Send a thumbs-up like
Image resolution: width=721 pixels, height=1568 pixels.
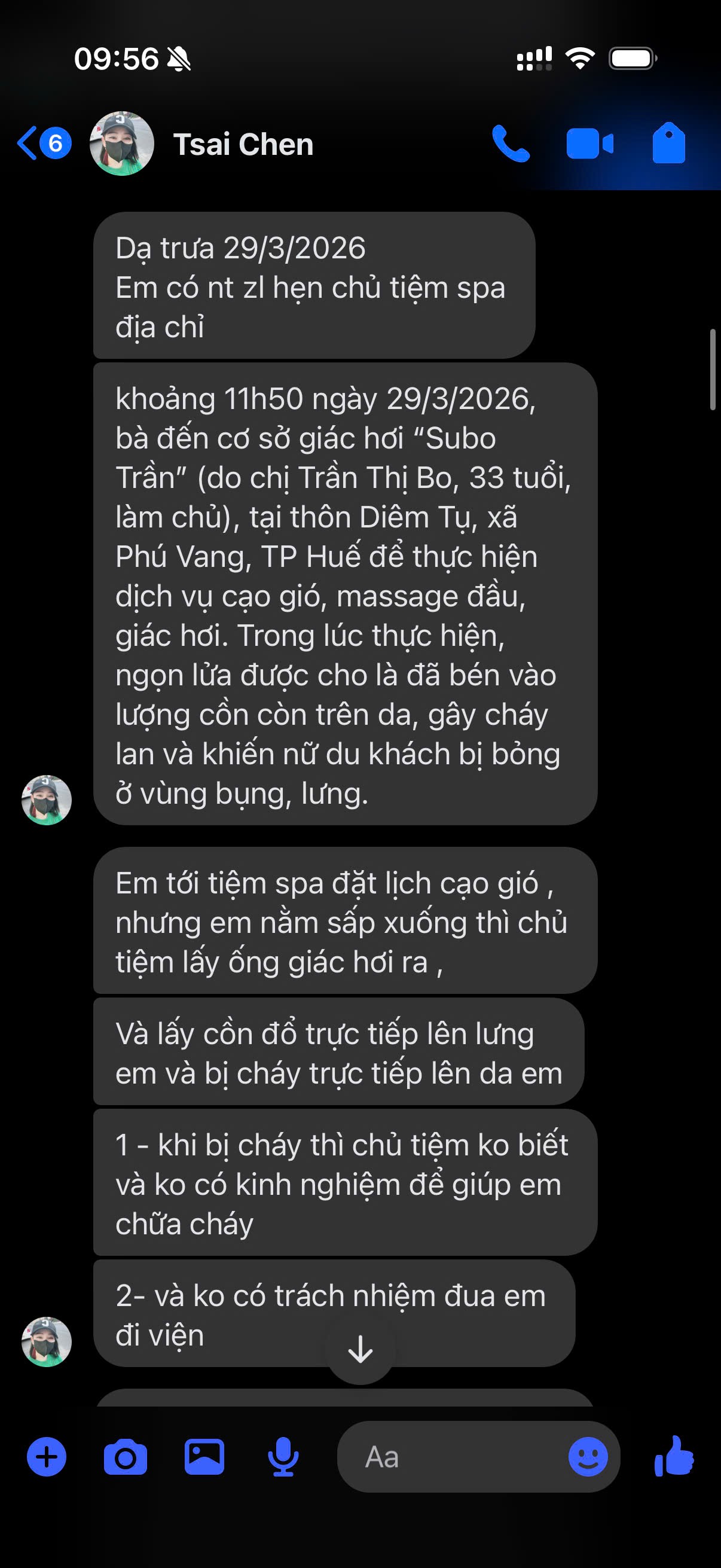click(x=674, y=1457)
